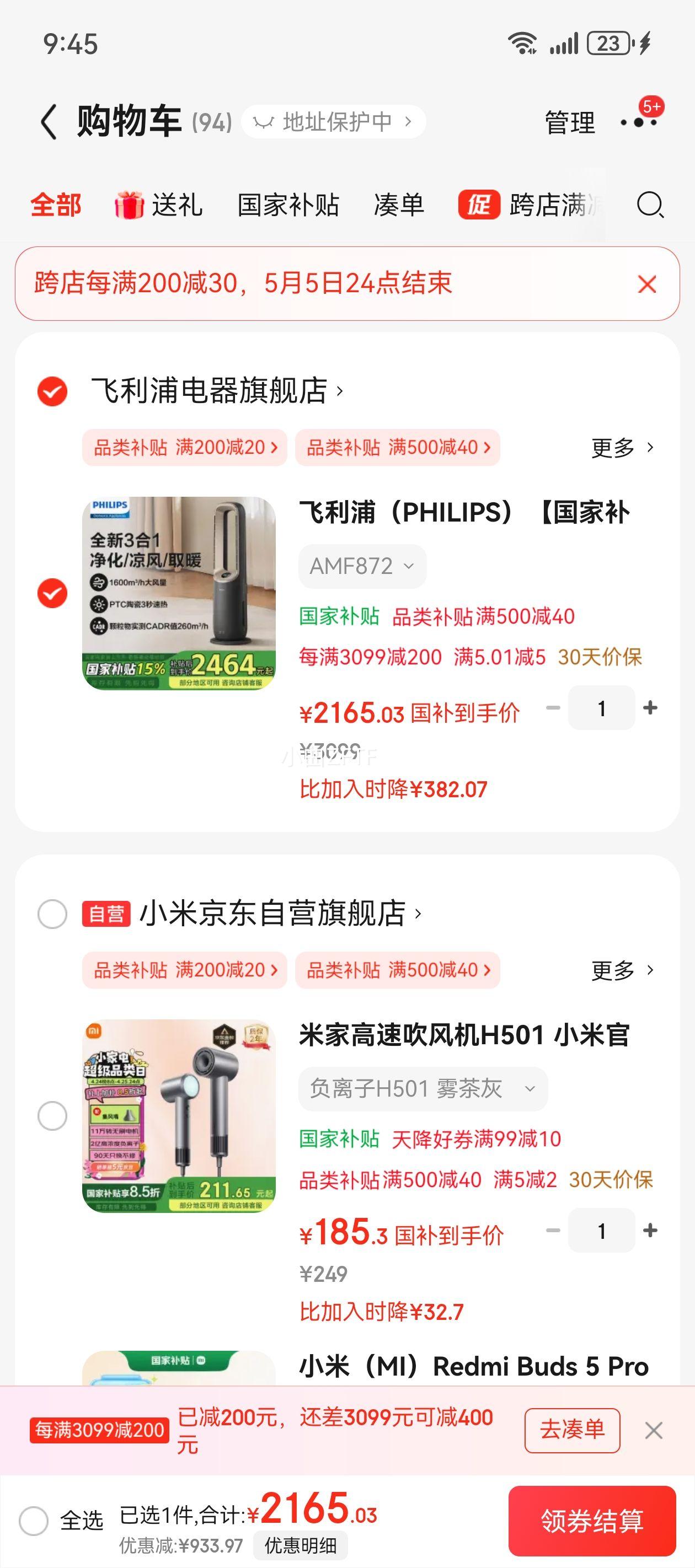The image size is (695, 1568).
Task: Open the 负离子H501 雾茶灰 variant selector
Action: pos(423,1088)
